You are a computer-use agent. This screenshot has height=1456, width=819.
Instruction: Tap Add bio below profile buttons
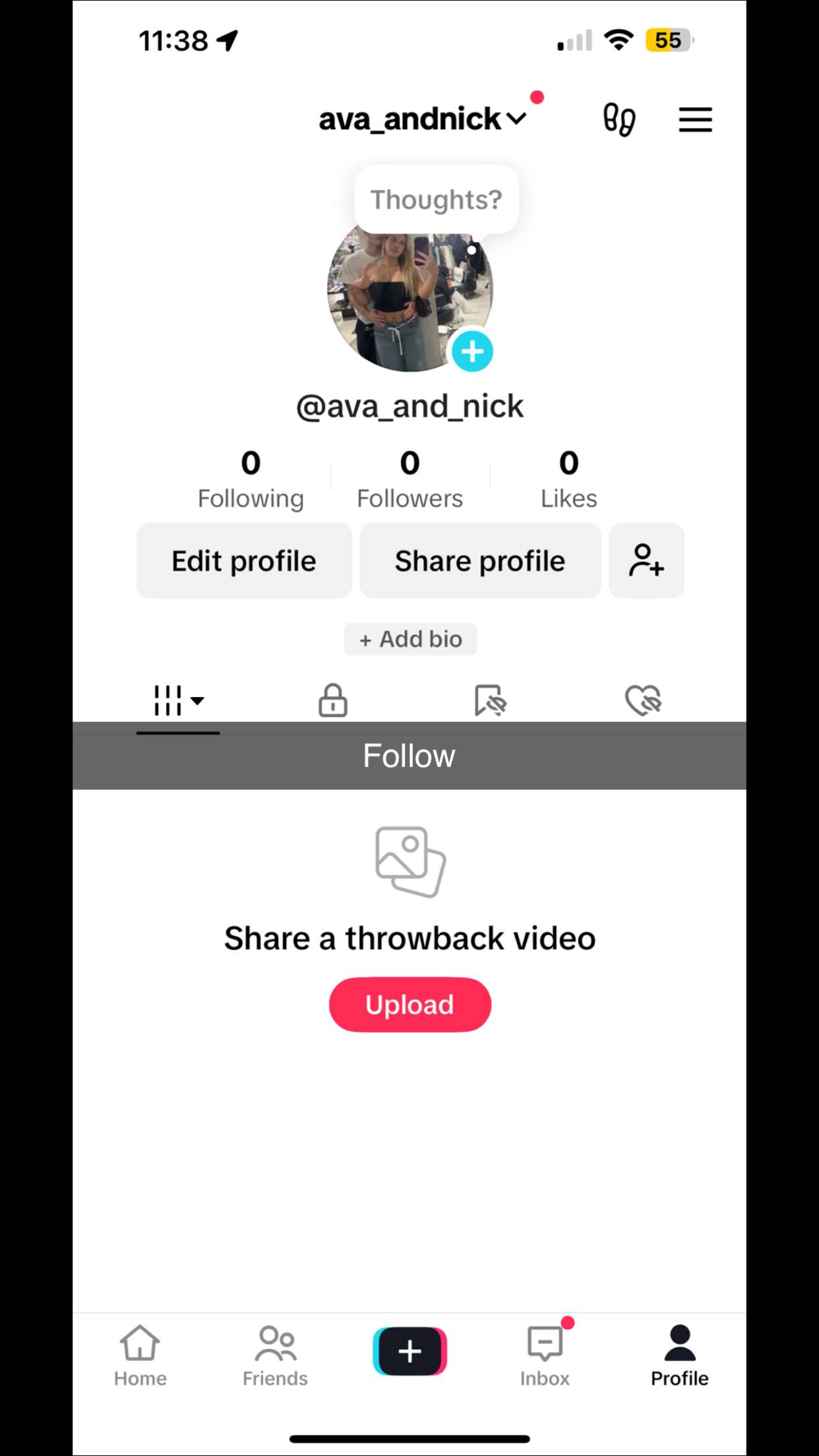click(409, 638)
